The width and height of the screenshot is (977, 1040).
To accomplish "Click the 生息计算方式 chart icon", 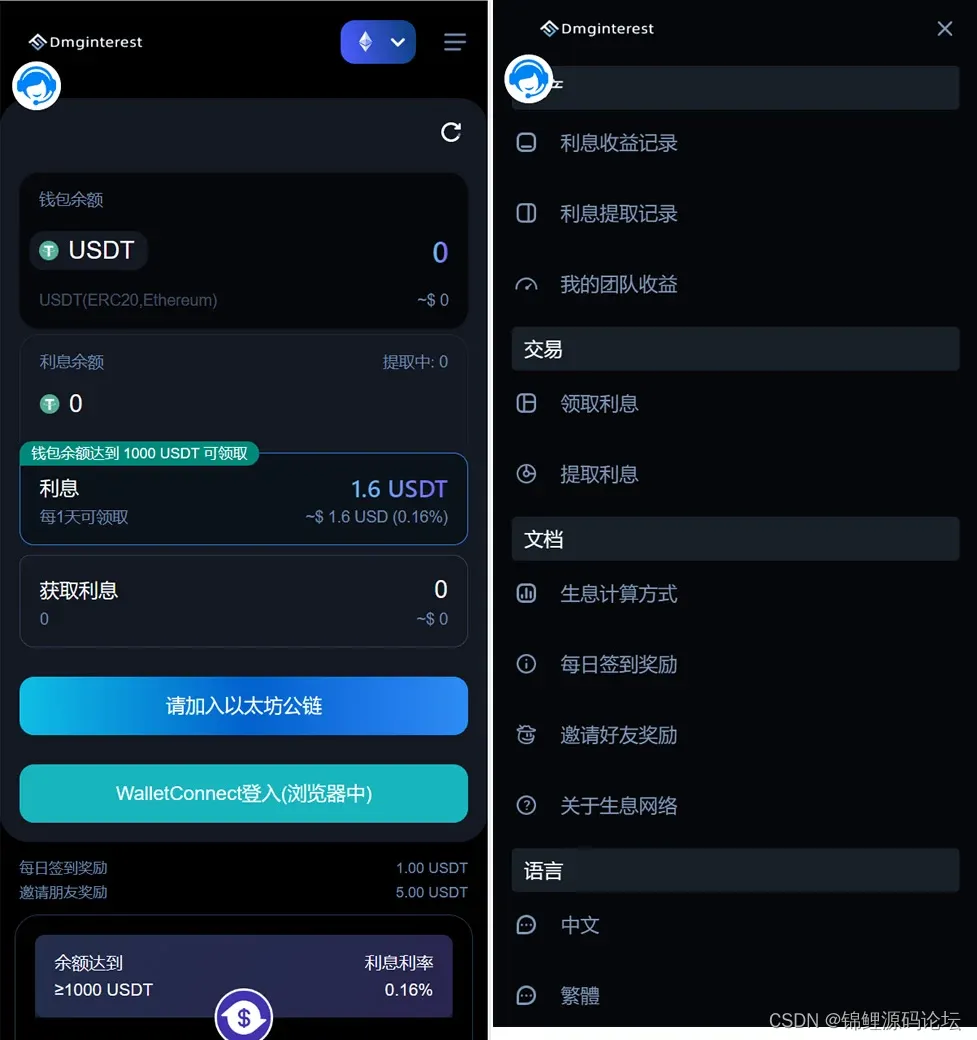I will 527,592.
